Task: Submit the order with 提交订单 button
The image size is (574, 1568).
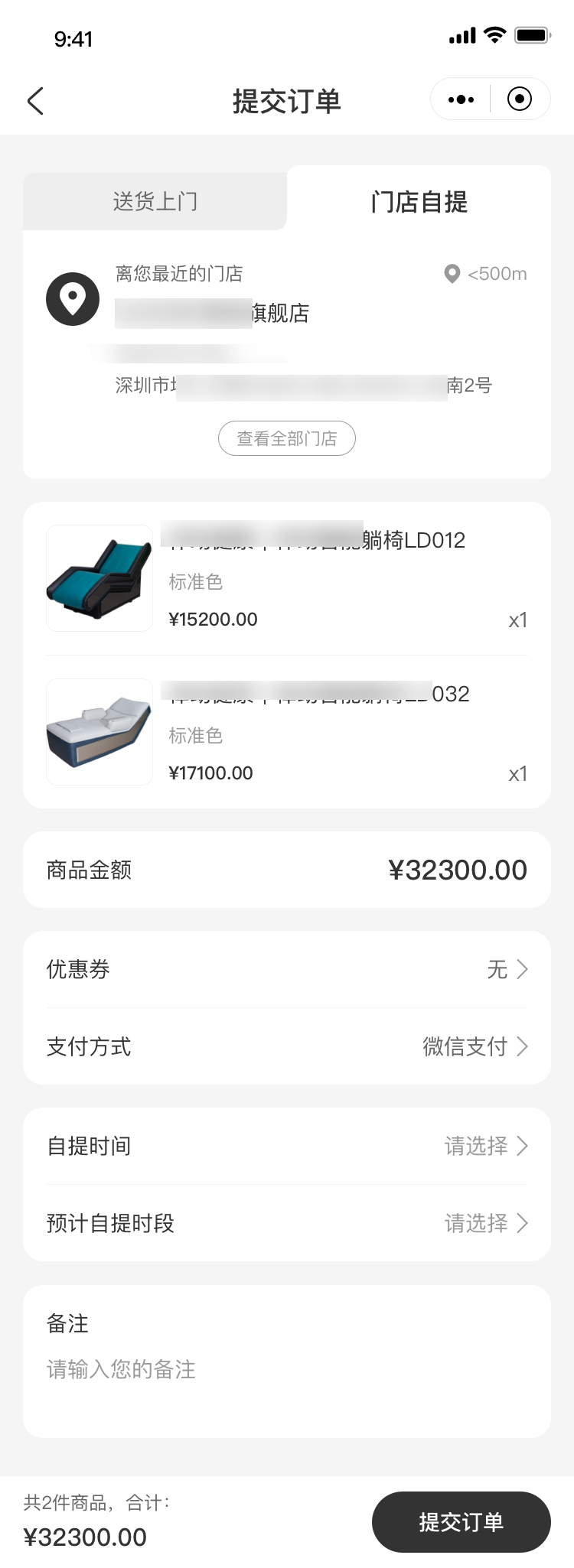Action: [x=461, y=1522]
